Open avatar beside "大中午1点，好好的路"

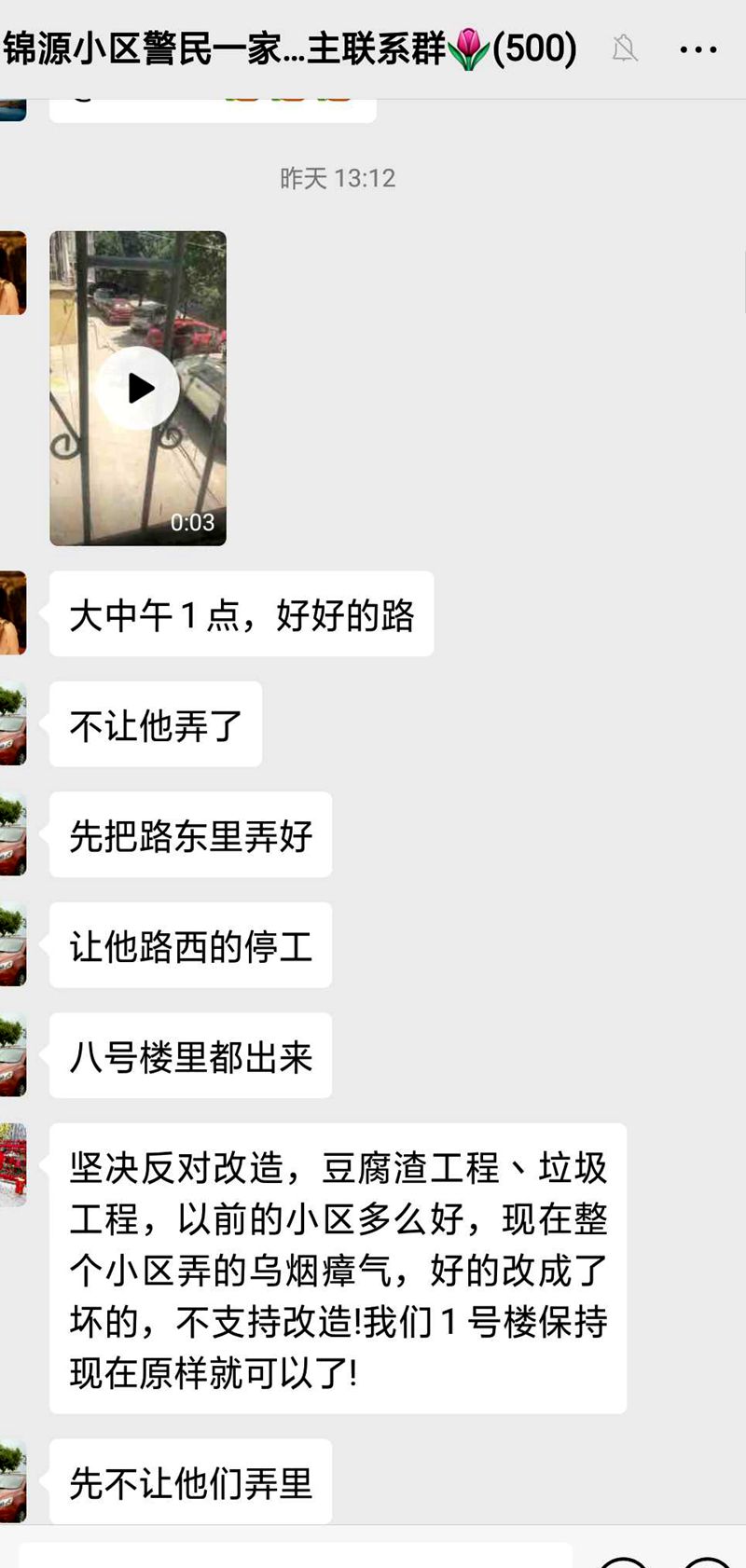coord(12,613)
